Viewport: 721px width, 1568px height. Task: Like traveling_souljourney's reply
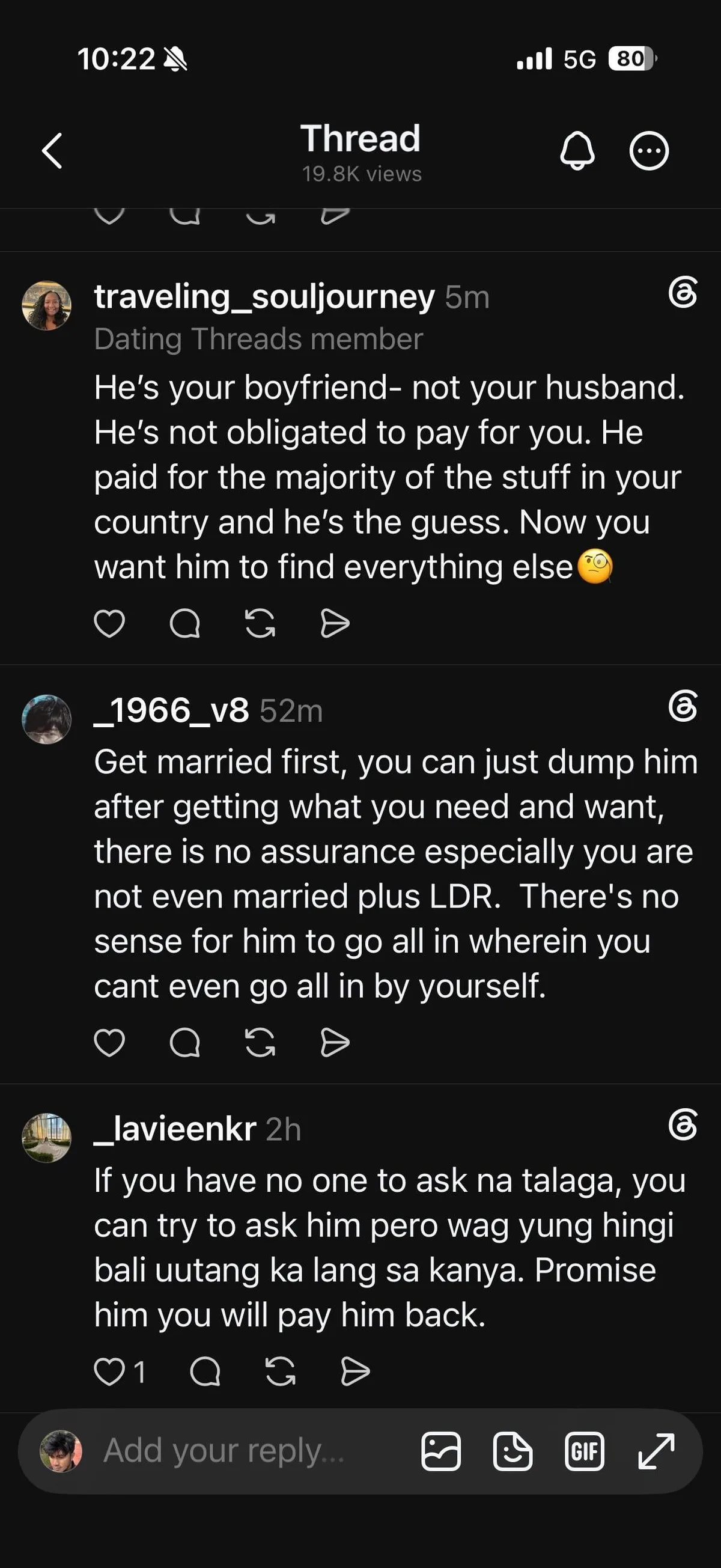coord(109,623)
